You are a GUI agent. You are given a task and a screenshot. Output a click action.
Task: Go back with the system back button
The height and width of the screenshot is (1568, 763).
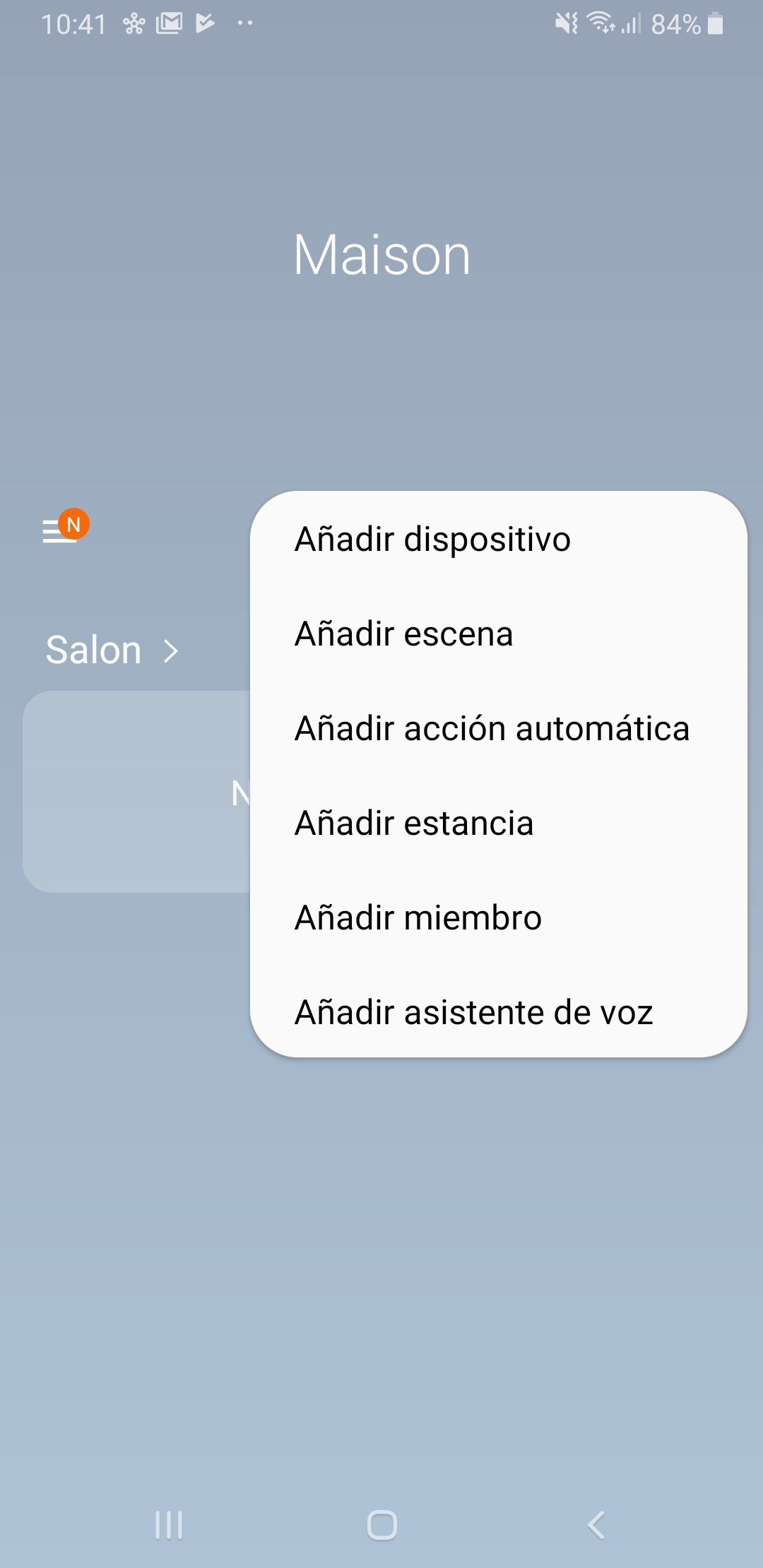(596, 1525)
